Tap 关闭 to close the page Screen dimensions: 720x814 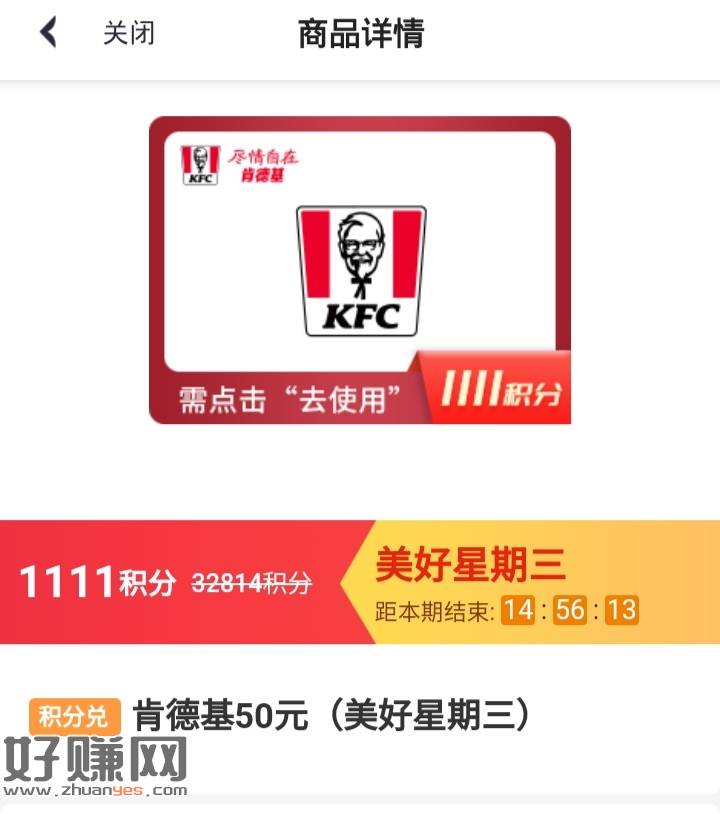[129, 33]
